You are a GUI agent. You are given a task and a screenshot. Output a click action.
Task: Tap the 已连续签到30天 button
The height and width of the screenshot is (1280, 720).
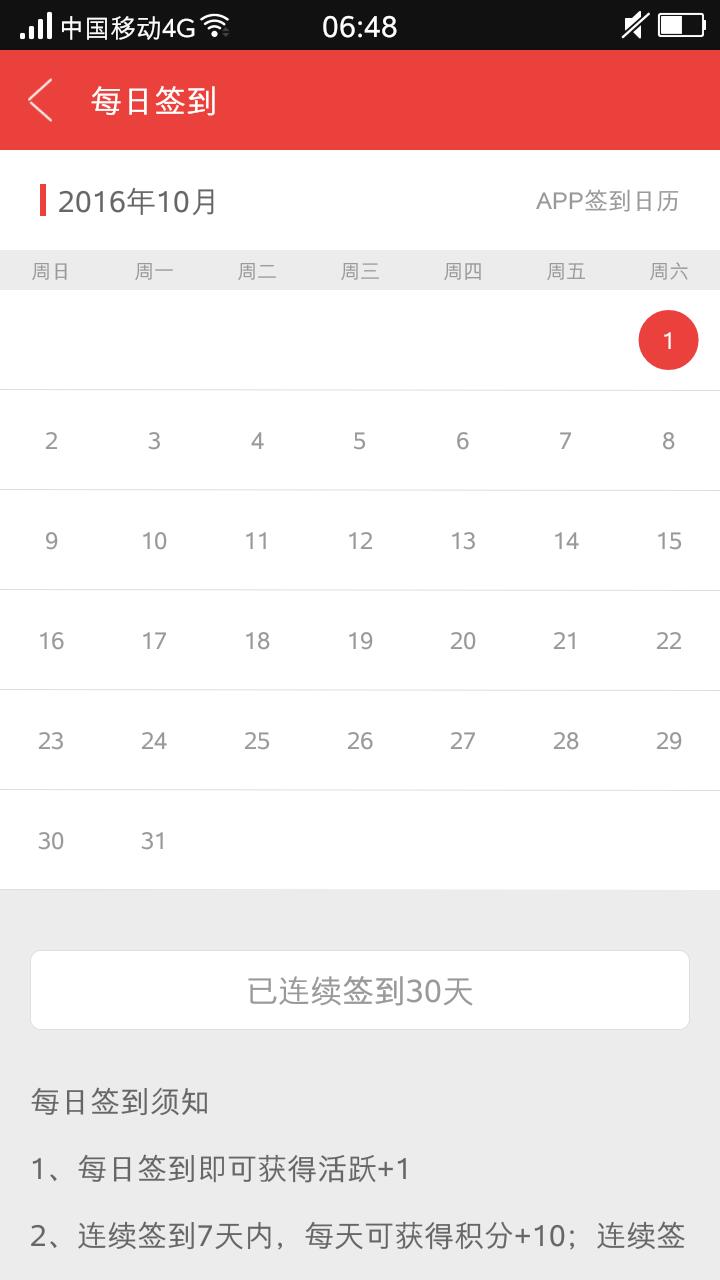coord(360,990)
